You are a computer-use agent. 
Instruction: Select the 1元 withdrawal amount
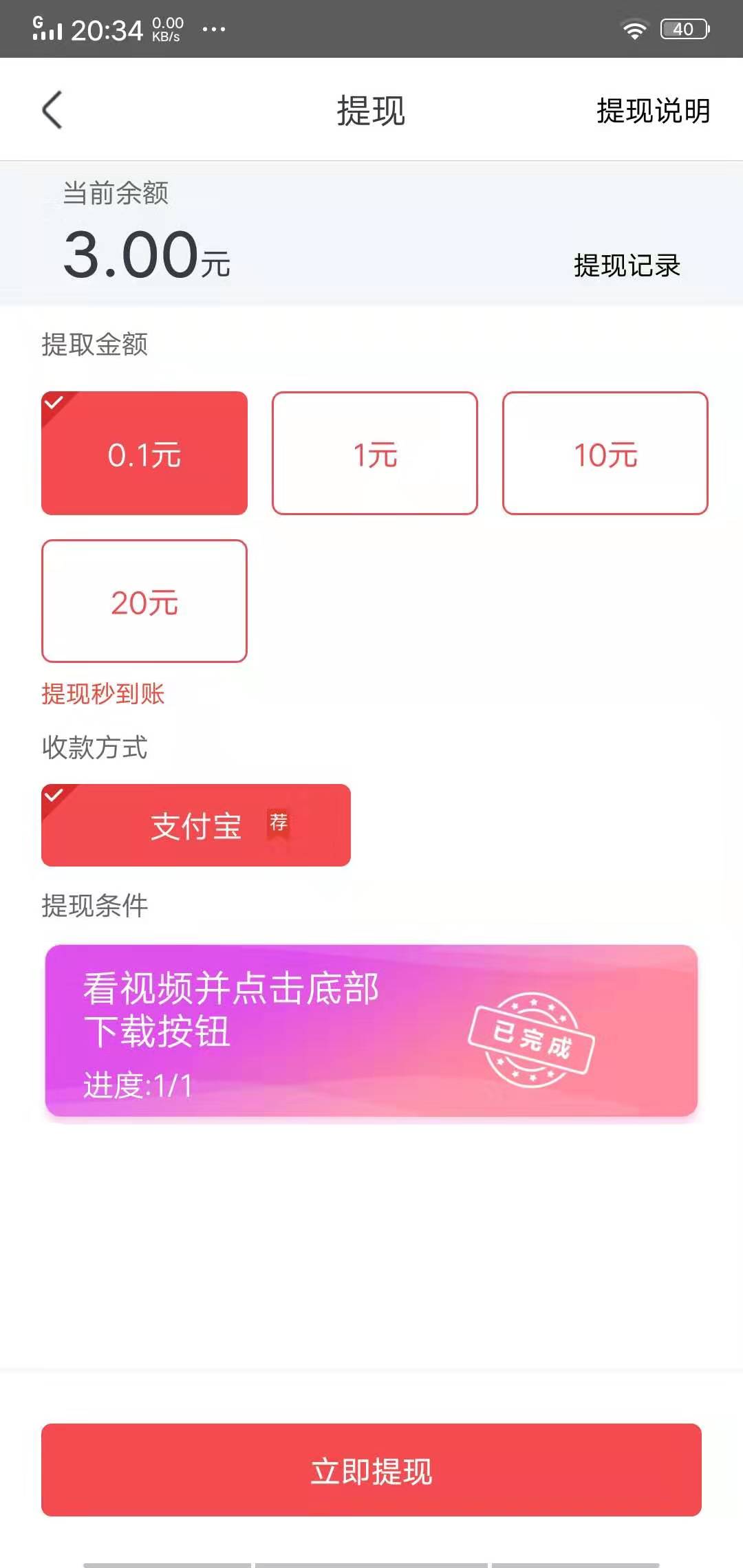tap(374, 453)
